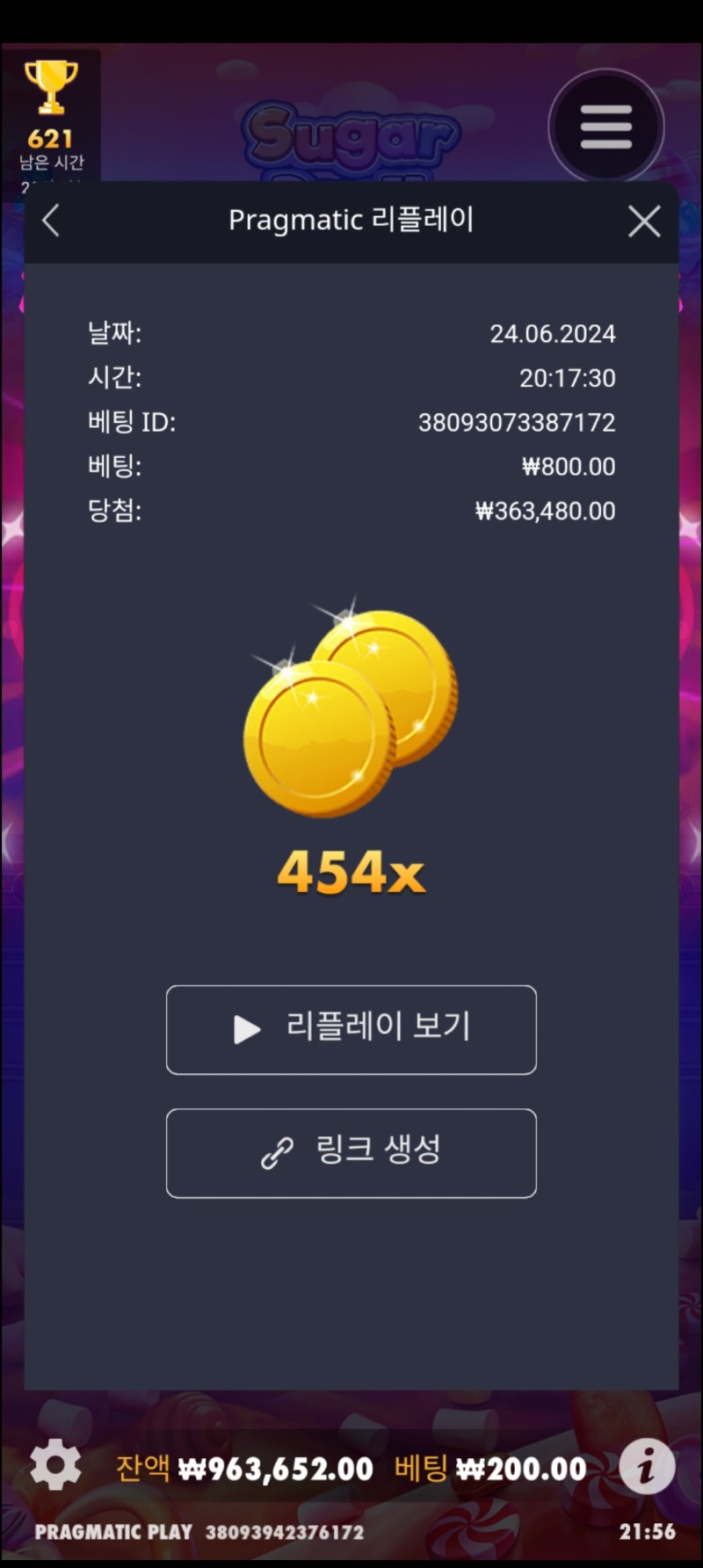Generate a share link with 링크 생성
Screen dimensions: 703x1568
pos(351,1152)
